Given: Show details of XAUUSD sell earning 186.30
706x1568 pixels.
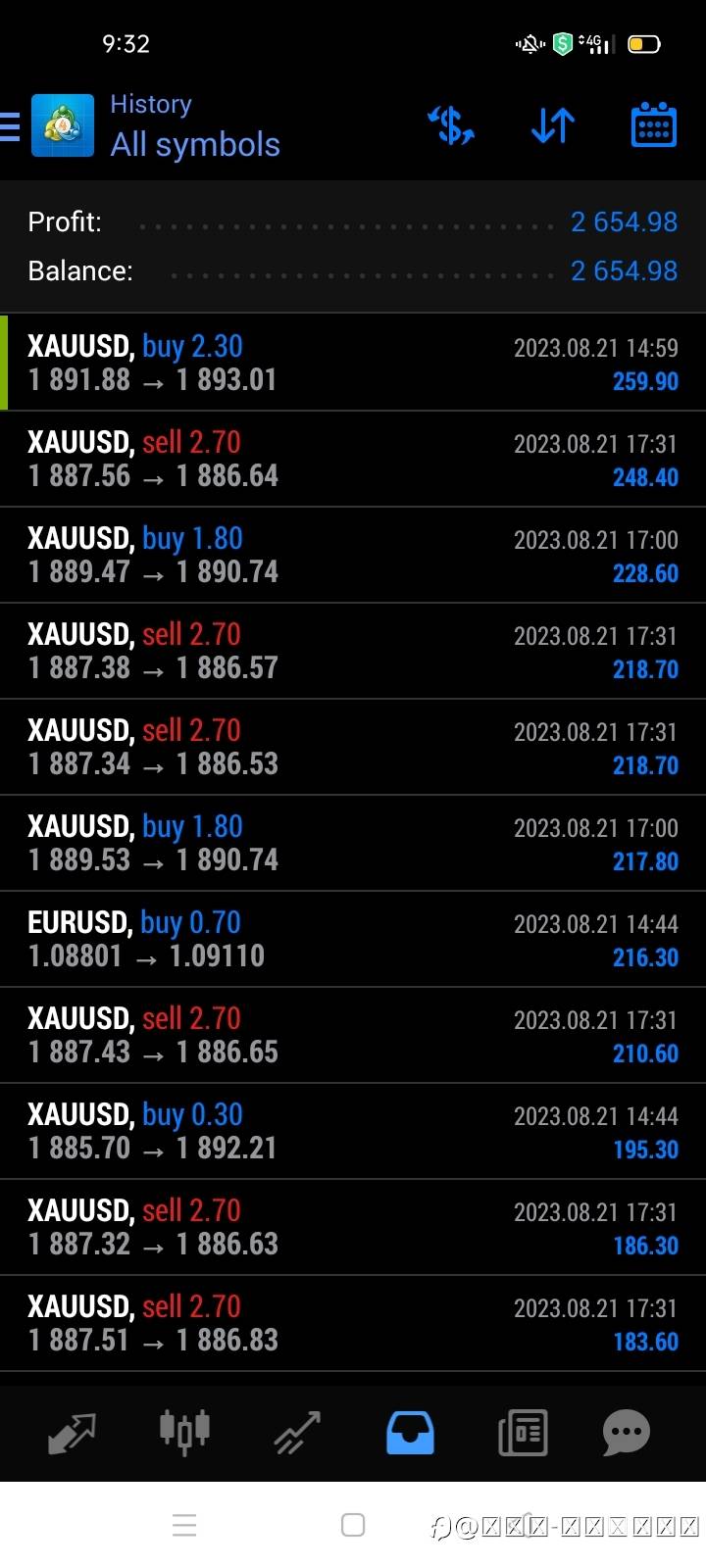Looking at the screenshot, I should (353, 1227).
